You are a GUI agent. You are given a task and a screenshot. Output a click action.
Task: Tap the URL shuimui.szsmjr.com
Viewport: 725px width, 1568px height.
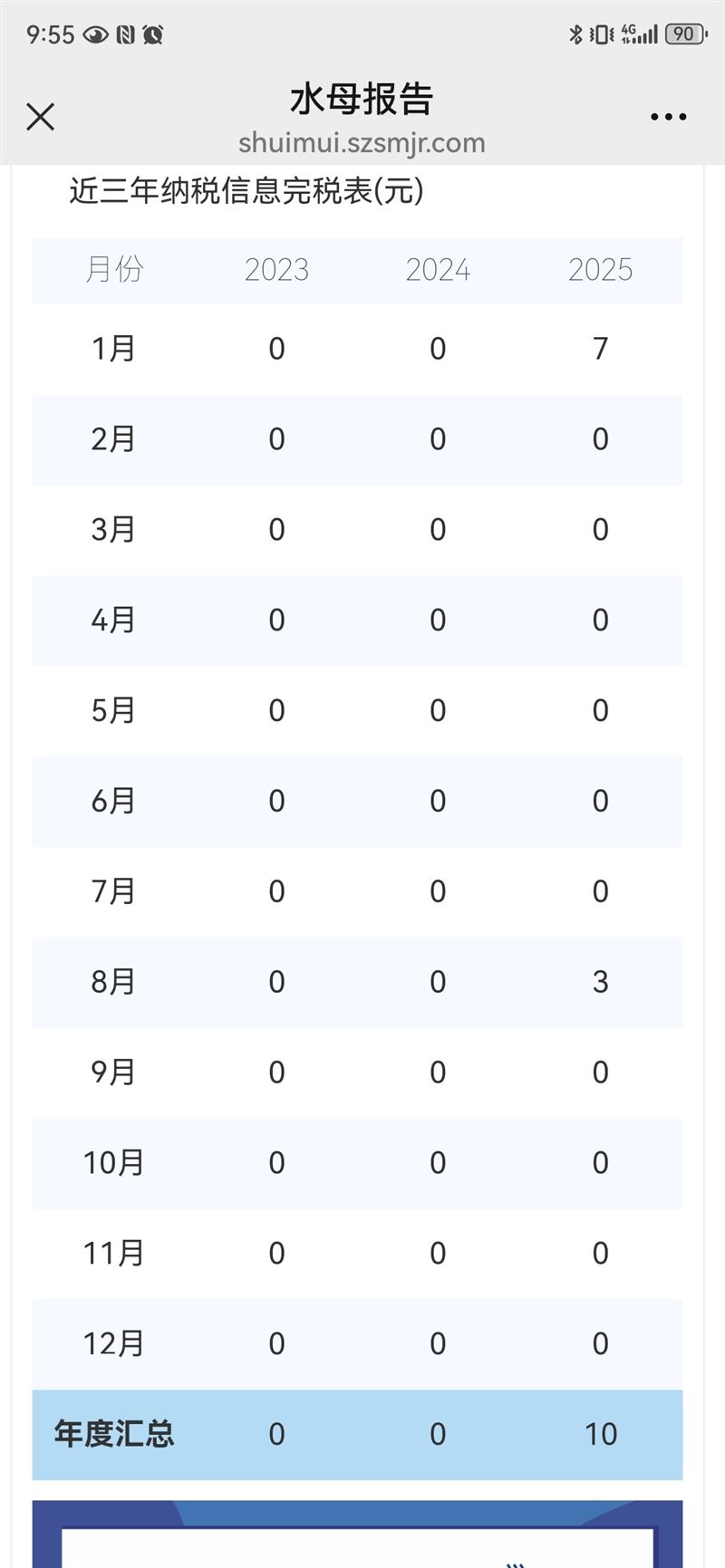pyautogui.click(x=362, y=142)
